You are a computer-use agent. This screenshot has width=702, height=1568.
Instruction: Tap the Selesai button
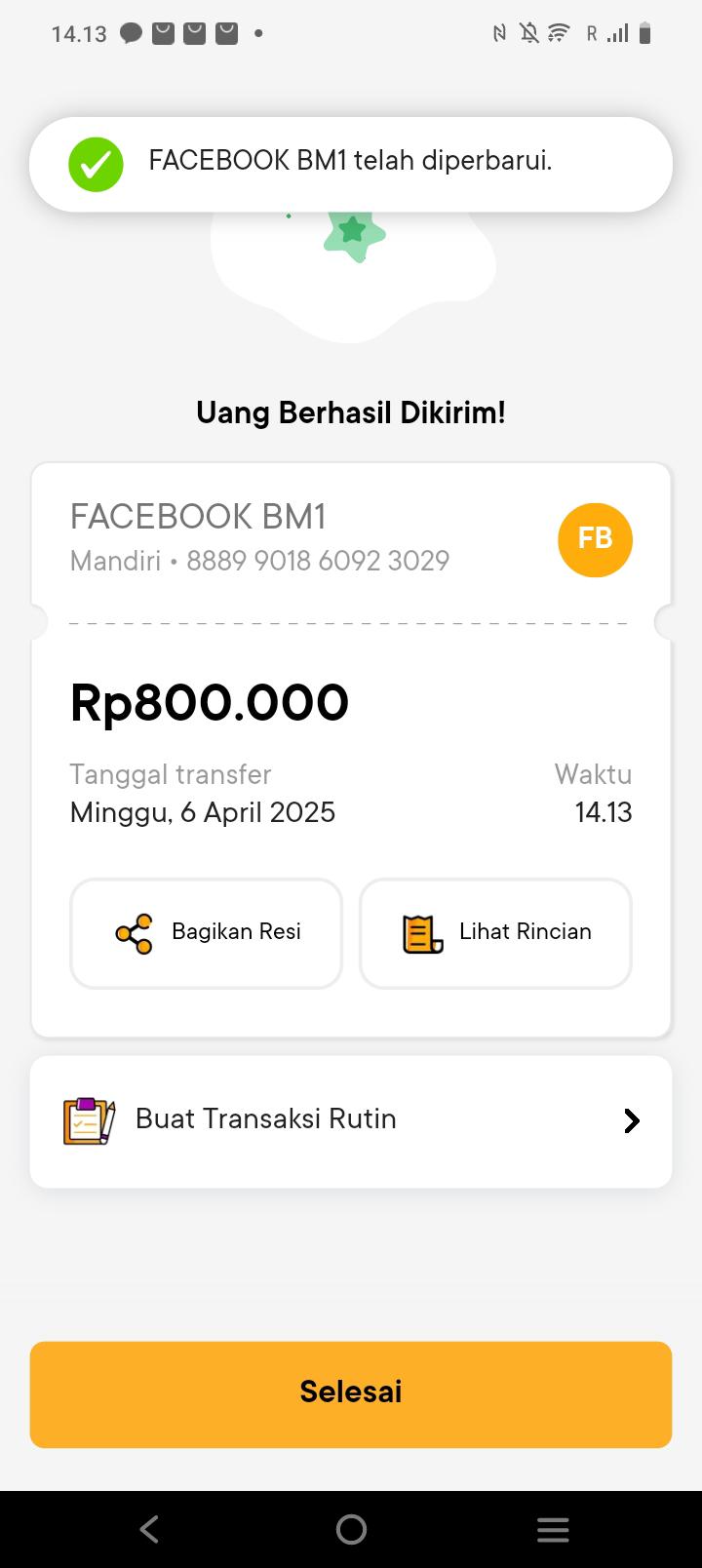coord(351,1393)
